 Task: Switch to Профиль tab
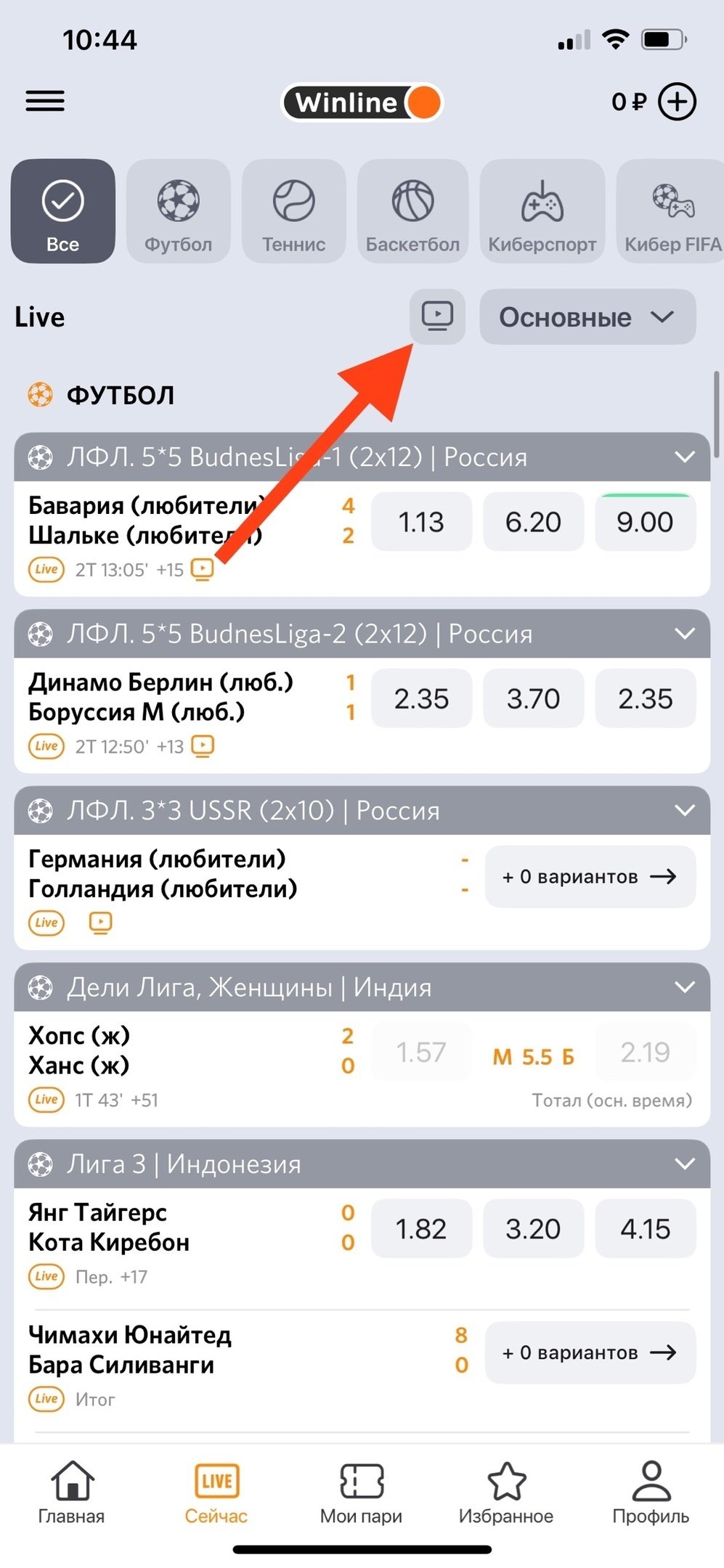[651, 1493]
